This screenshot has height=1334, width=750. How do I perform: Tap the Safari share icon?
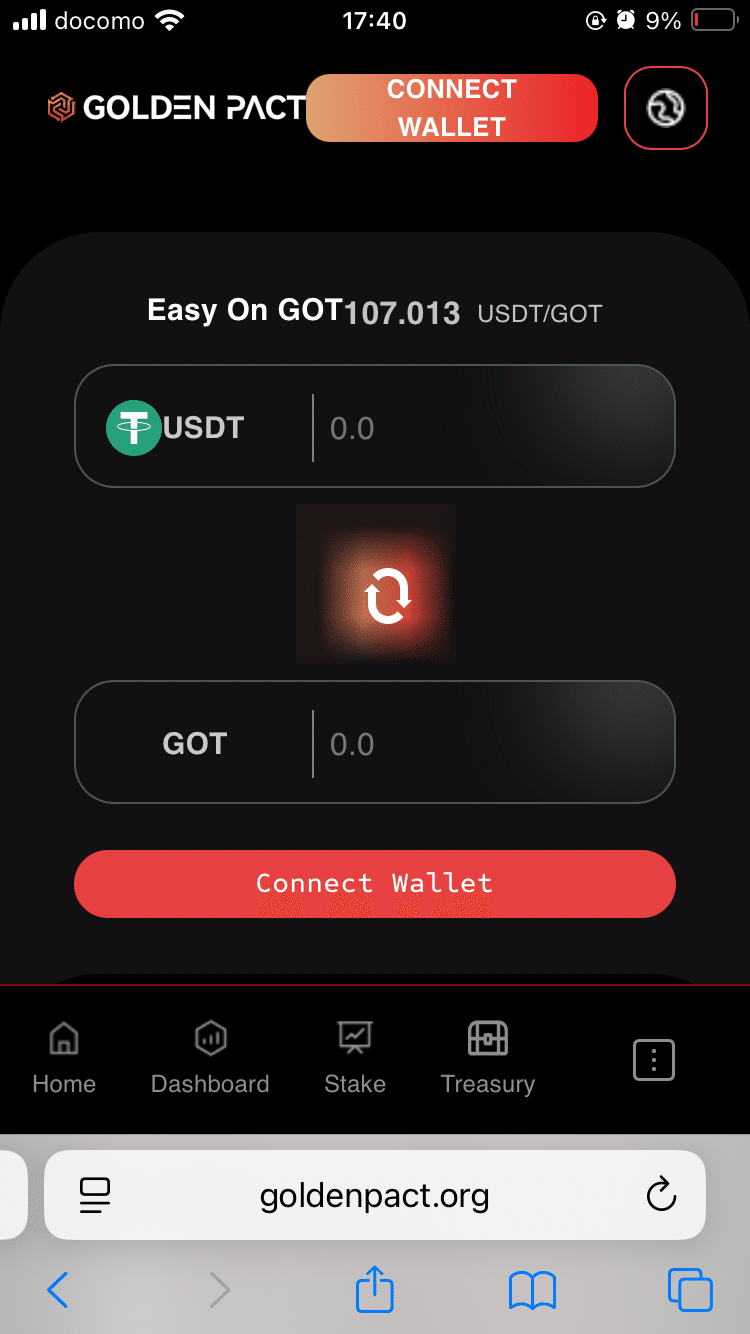(x=374, y=1290)
